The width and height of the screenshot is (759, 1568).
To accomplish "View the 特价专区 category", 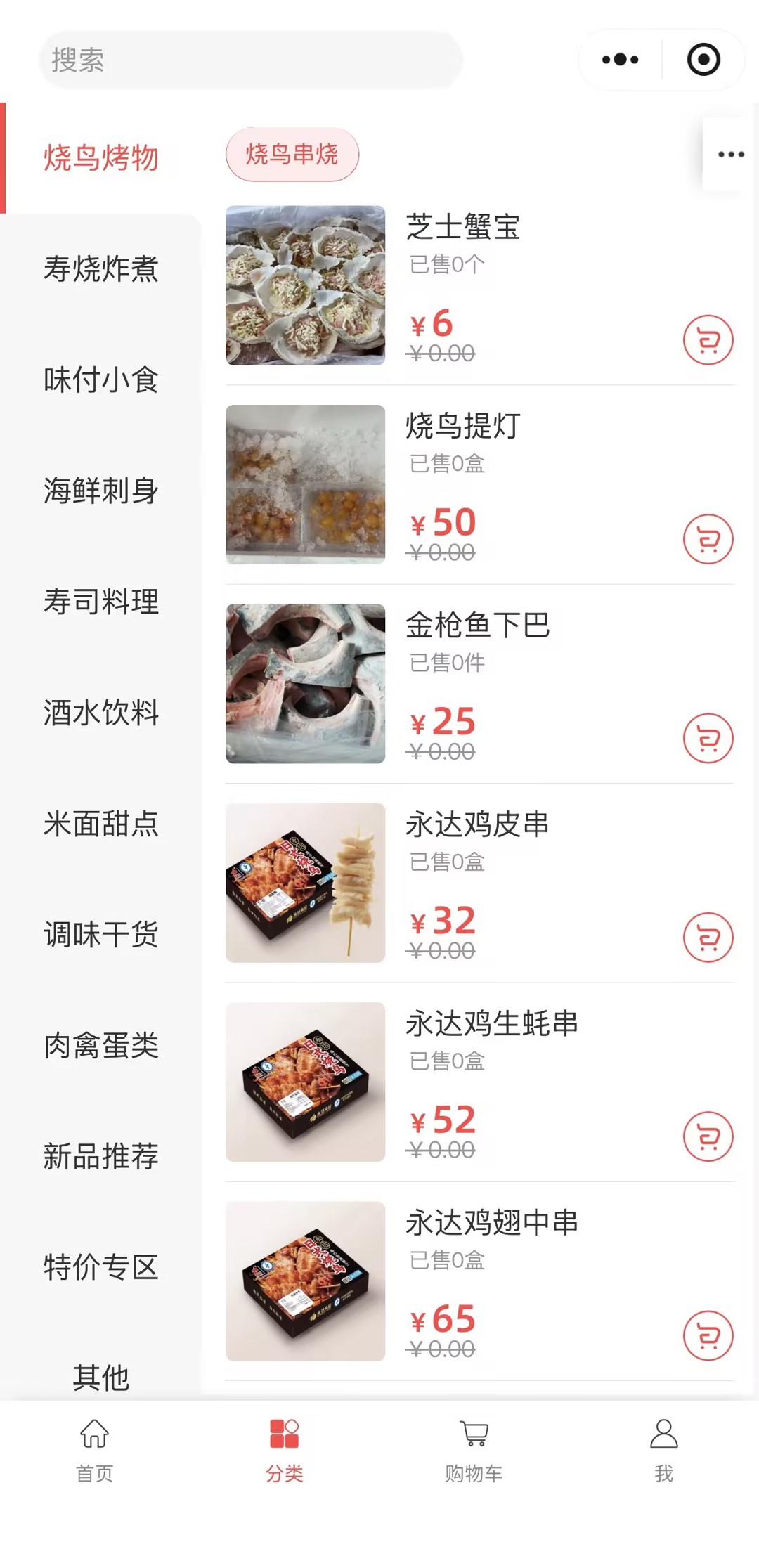I will click(x=101, y=1267).
